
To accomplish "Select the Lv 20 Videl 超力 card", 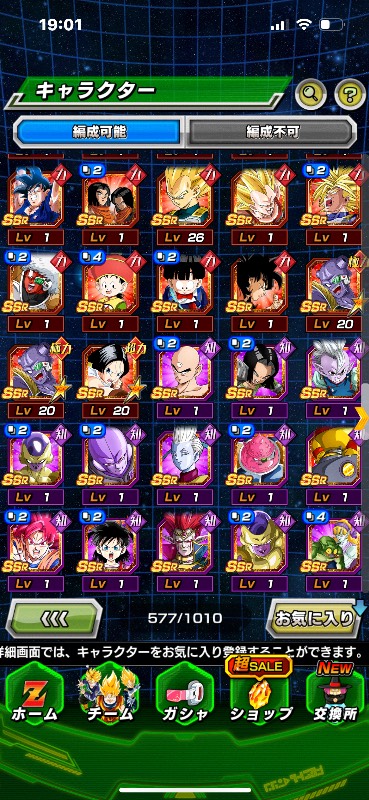I will pyautogui.click(x=110, y=378).
